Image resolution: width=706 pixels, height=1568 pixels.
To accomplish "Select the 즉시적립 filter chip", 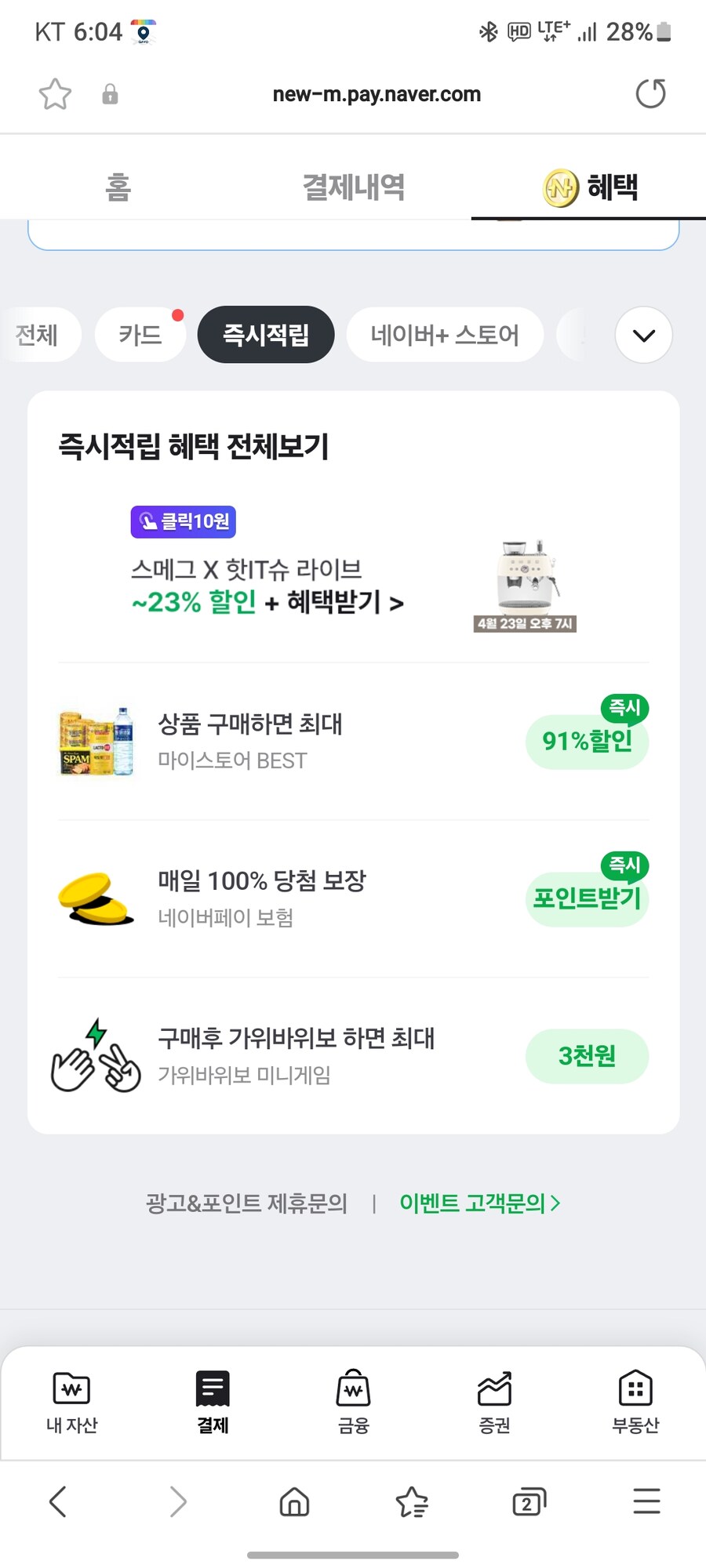I will point(265,335).
